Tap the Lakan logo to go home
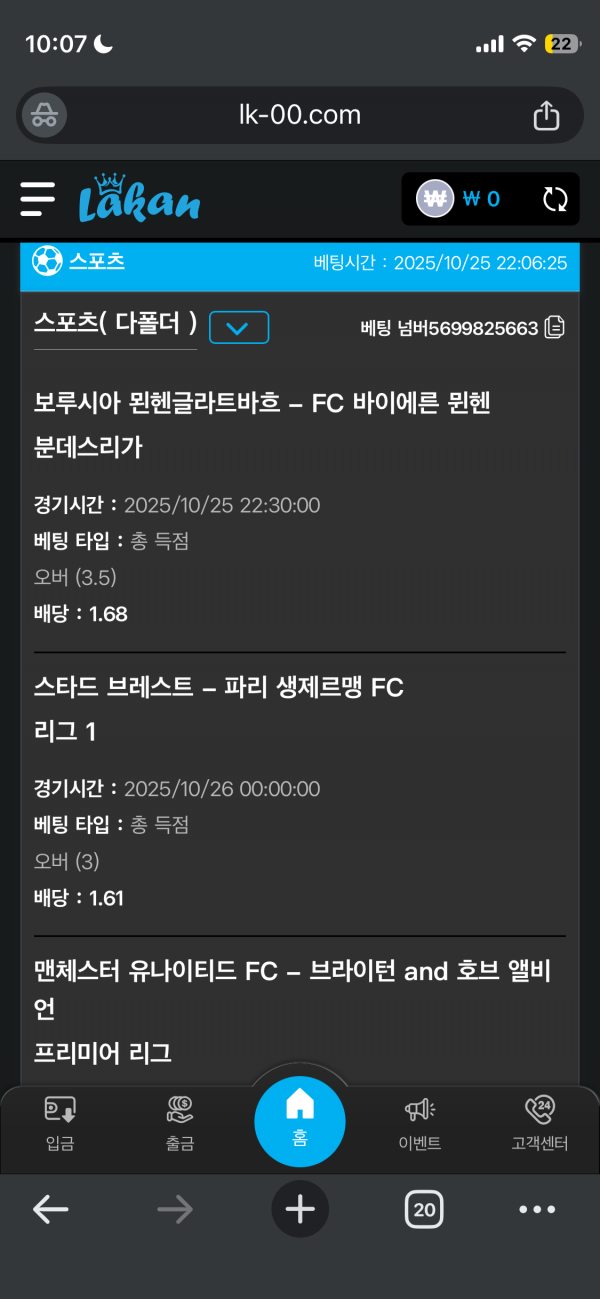The image size is (600, 1299). click(x=138, y=199)
